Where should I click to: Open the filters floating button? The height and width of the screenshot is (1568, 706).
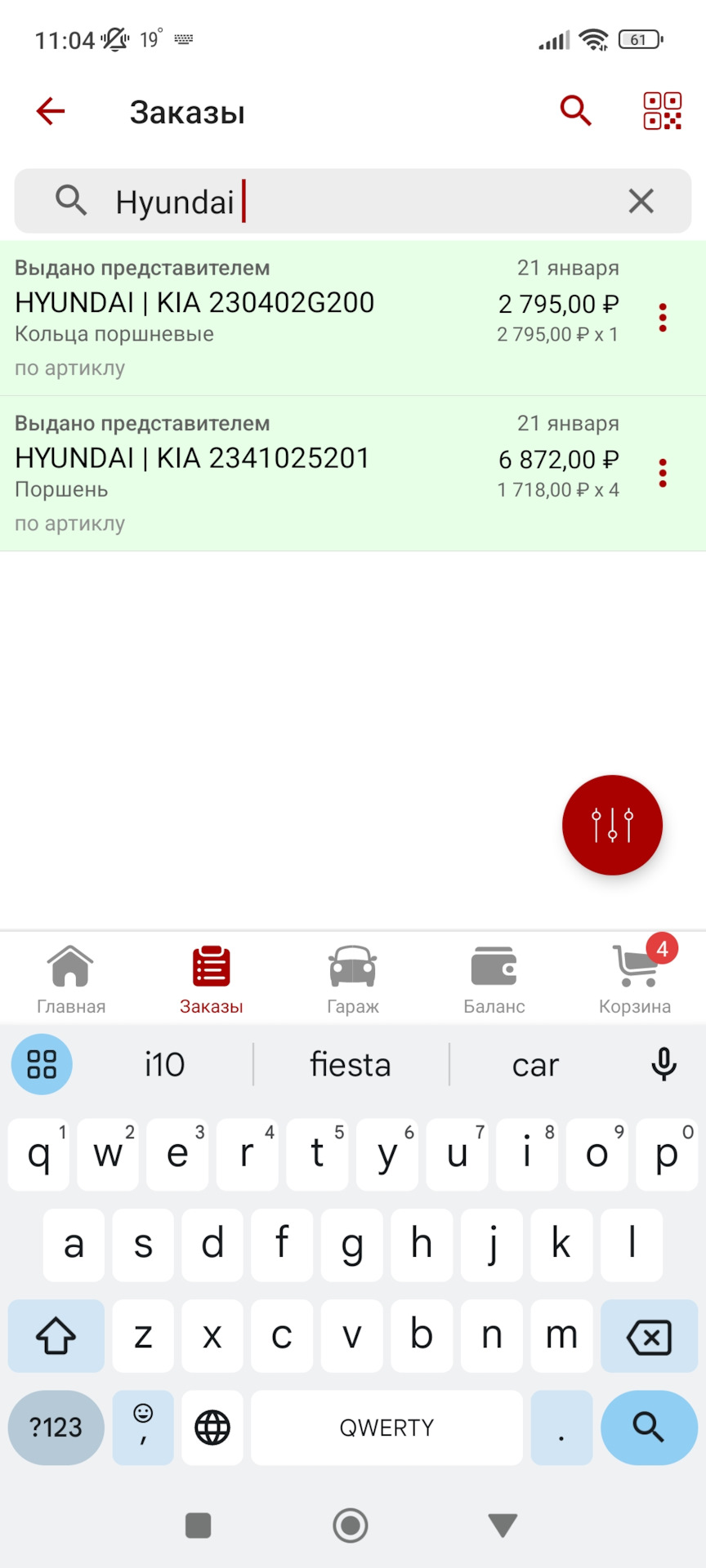pyautogui.click(x=612, y=825)
